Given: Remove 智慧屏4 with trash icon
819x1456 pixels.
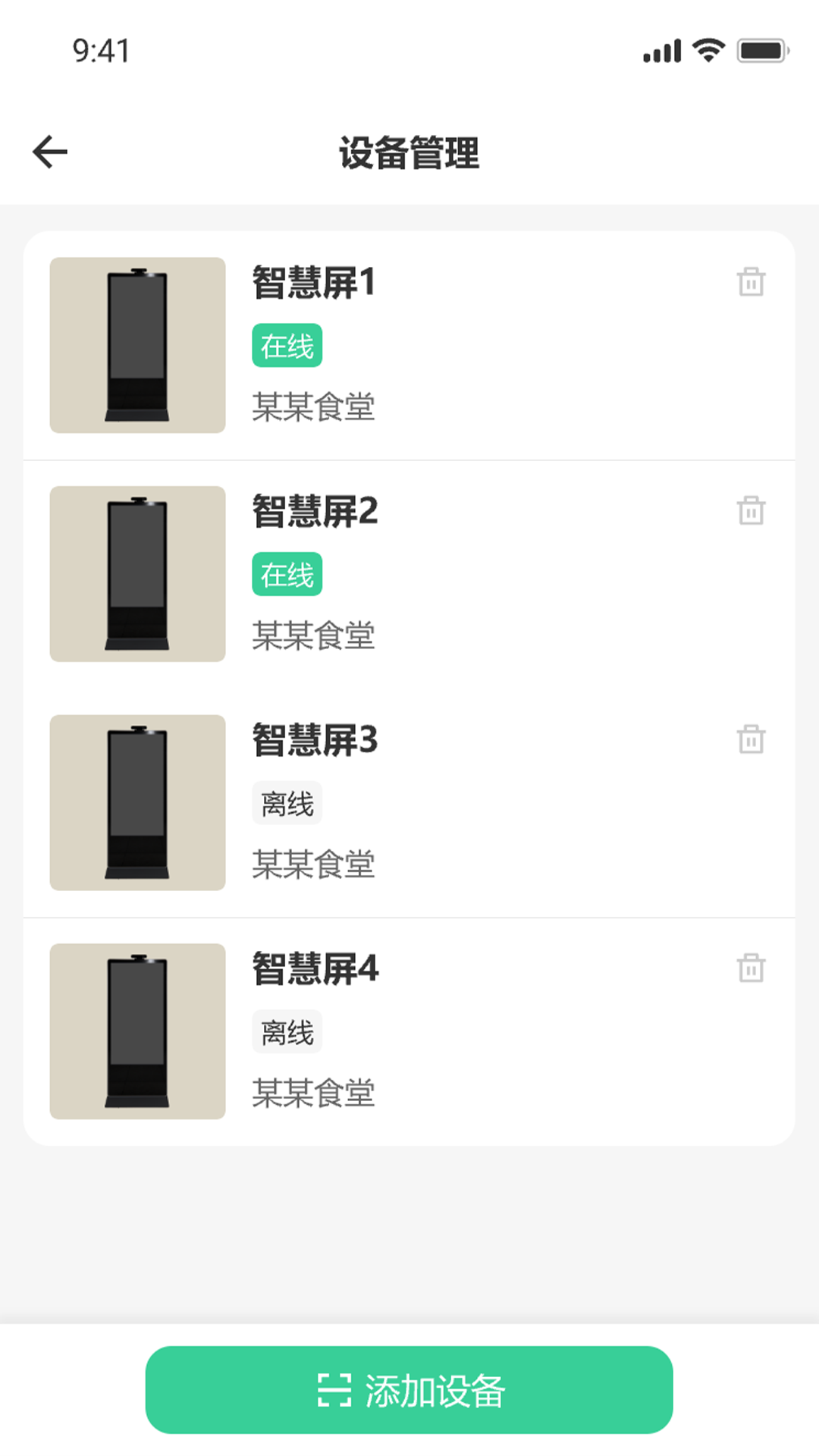Looking at the screenshot, I should click(x=751, y=968).
